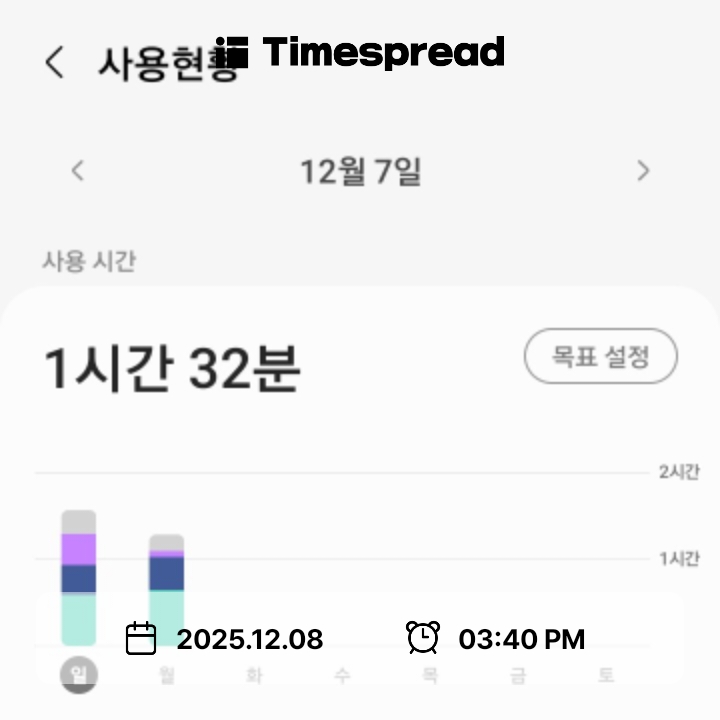Open 목표 설정 to set a goal
The width and height of the screenshot is (720, 720).
[601, 356]
